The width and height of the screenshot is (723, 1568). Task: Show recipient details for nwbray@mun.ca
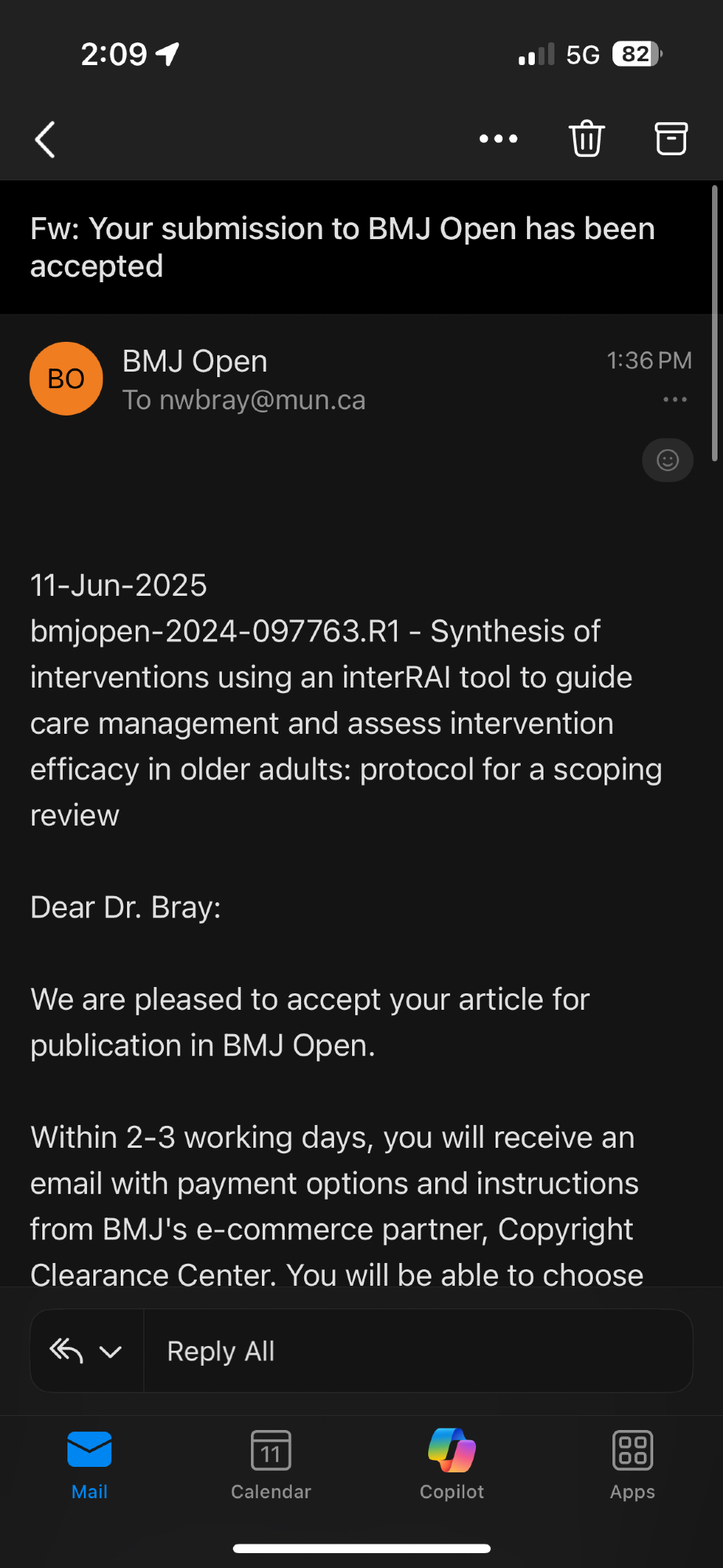coord(244,401)
